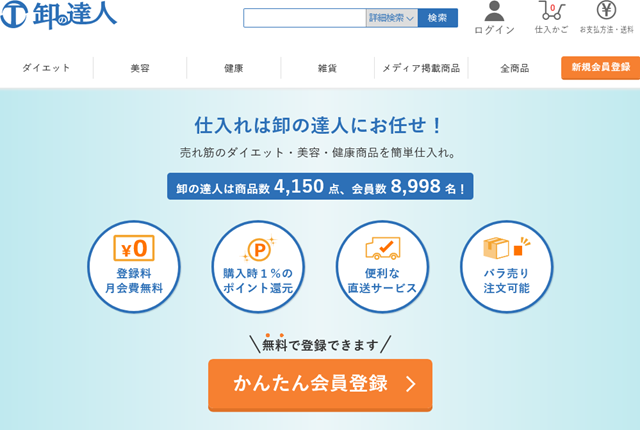The height and width of the screenshot is (430, 640).
Task: View 全商品 all products
Action: point(515,68)
